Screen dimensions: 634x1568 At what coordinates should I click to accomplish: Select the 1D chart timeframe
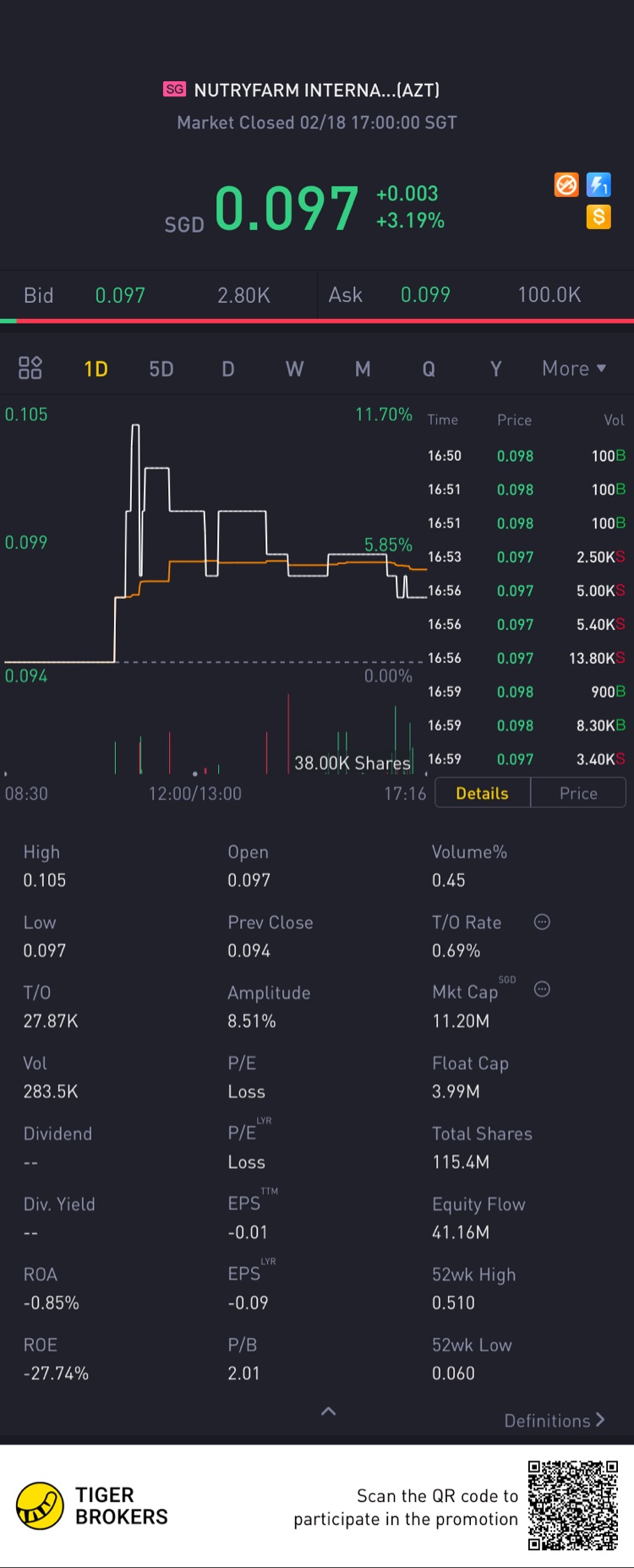coord(96,369)
